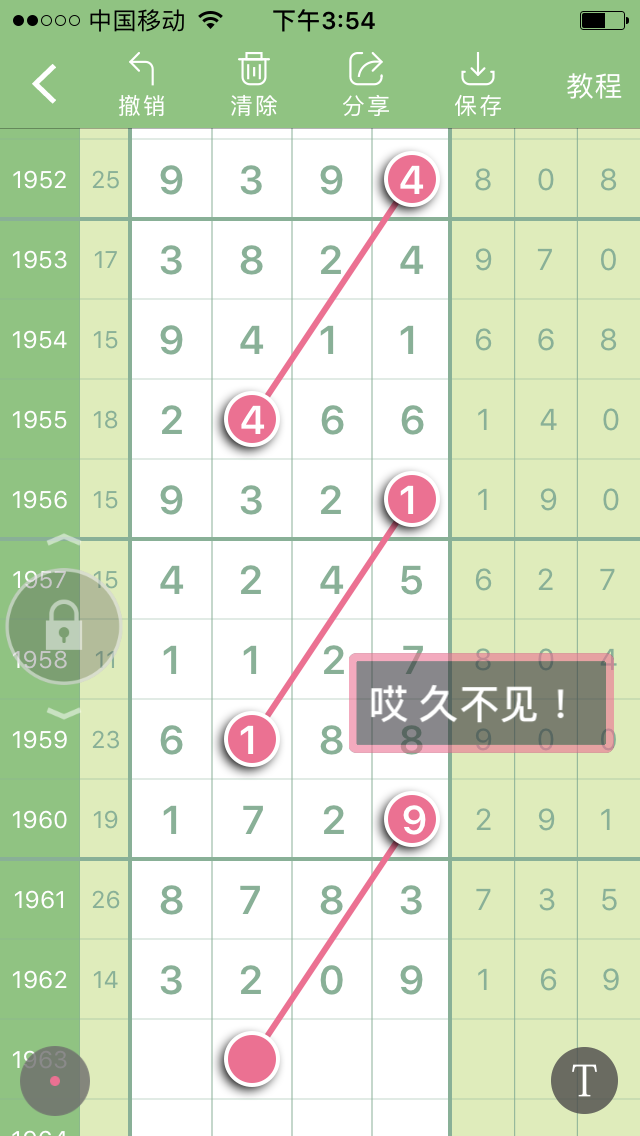Select the marked 4 in row 1952

(412, 180)
